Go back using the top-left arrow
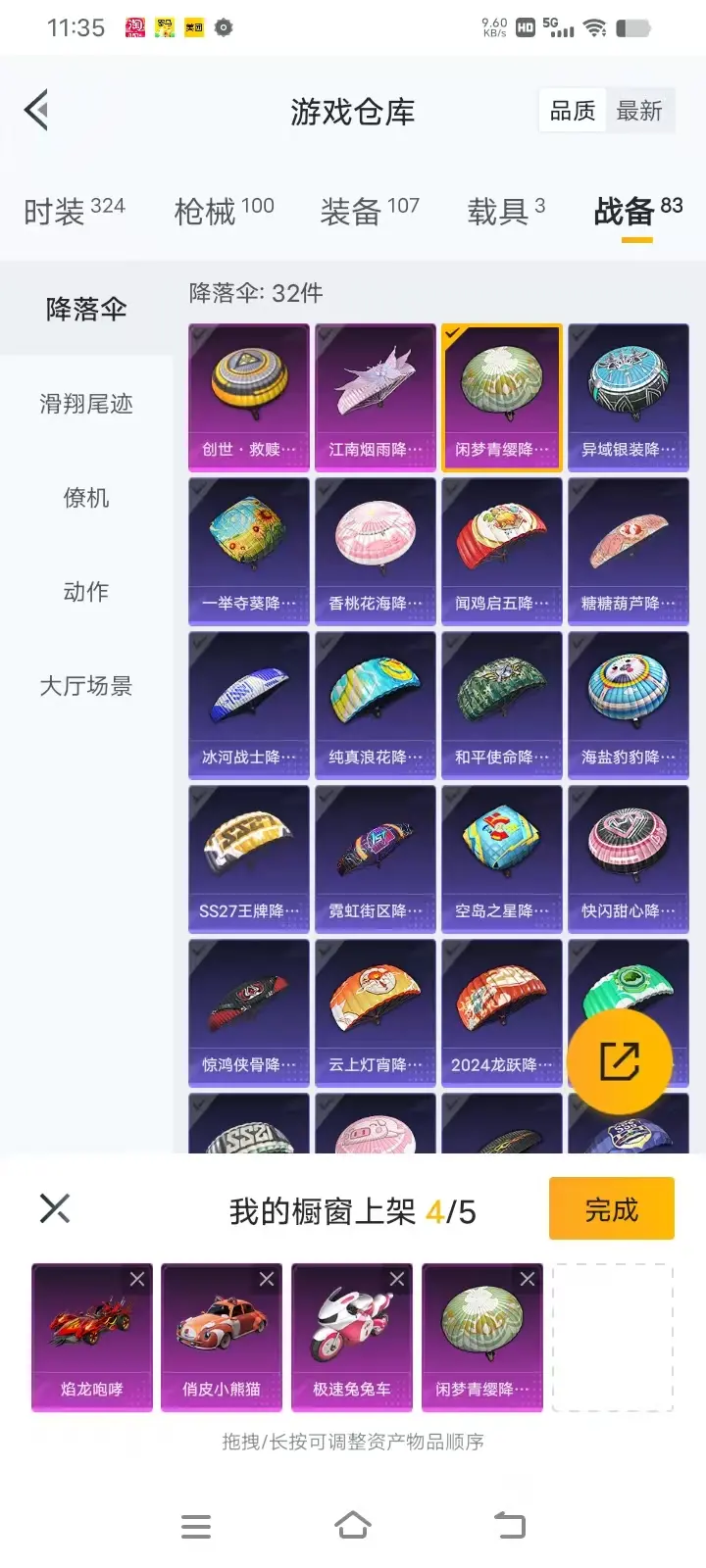The image size is (706, 1568). coord(37,110)
